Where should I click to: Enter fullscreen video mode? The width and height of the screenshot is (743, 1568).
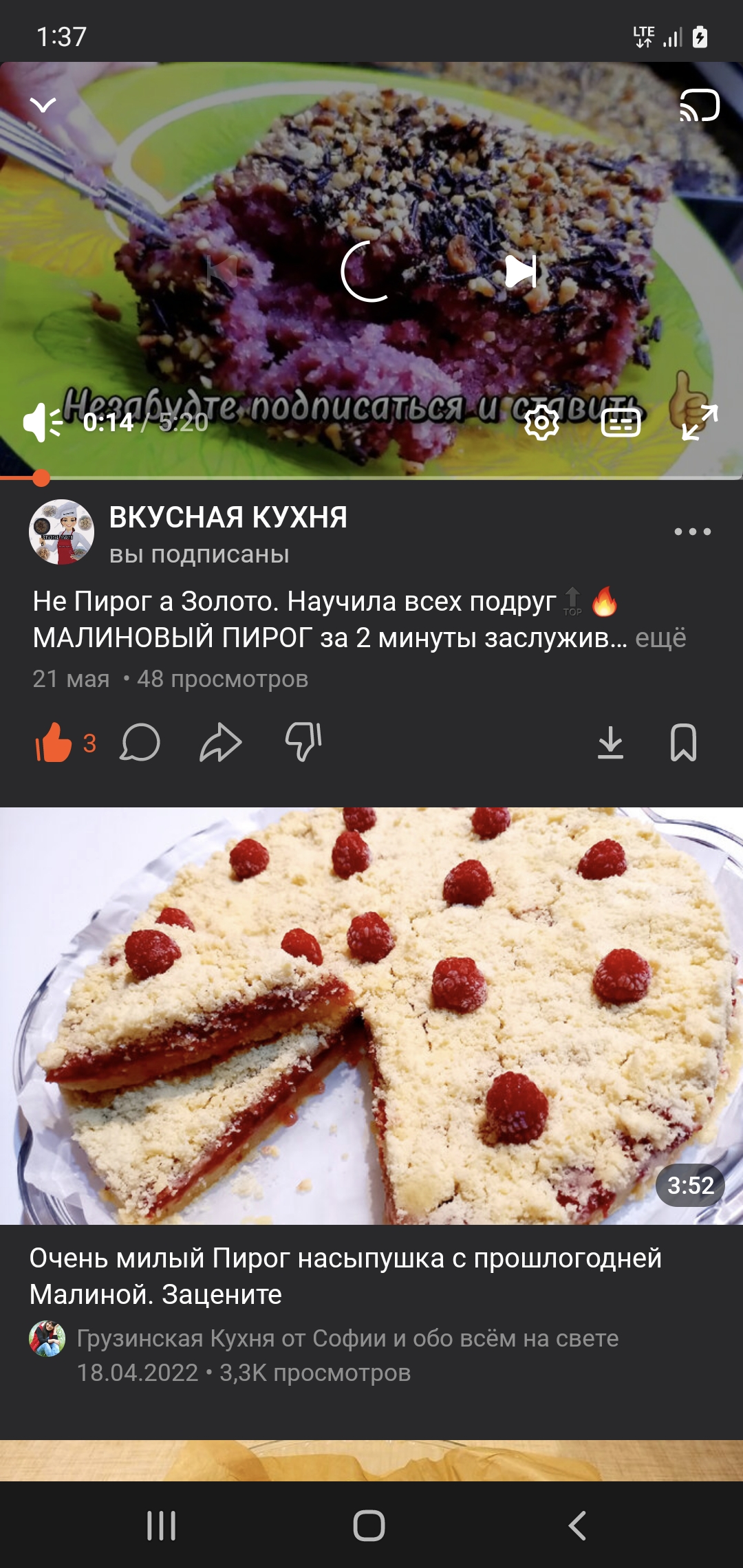[x=700, y=422]
